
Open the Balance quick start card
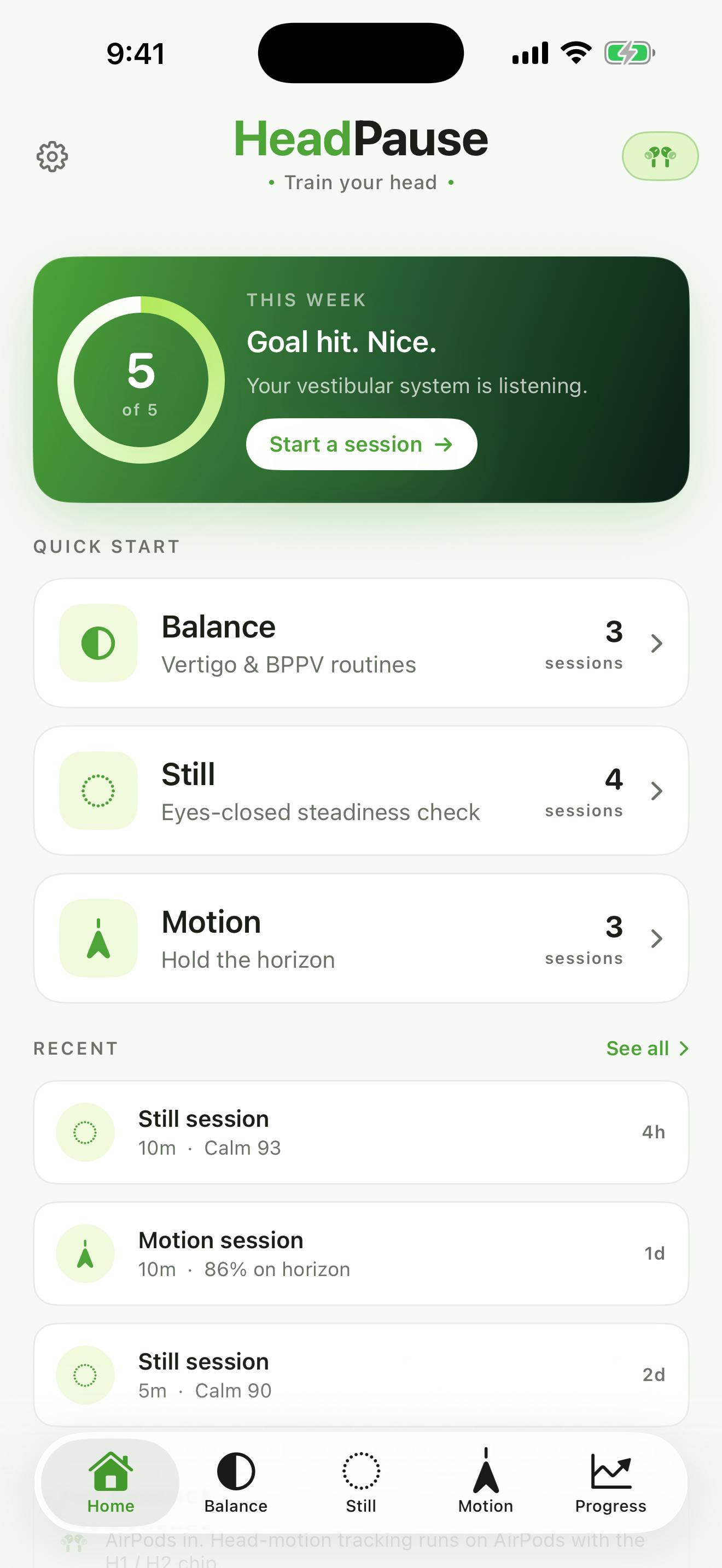[361, 643]
